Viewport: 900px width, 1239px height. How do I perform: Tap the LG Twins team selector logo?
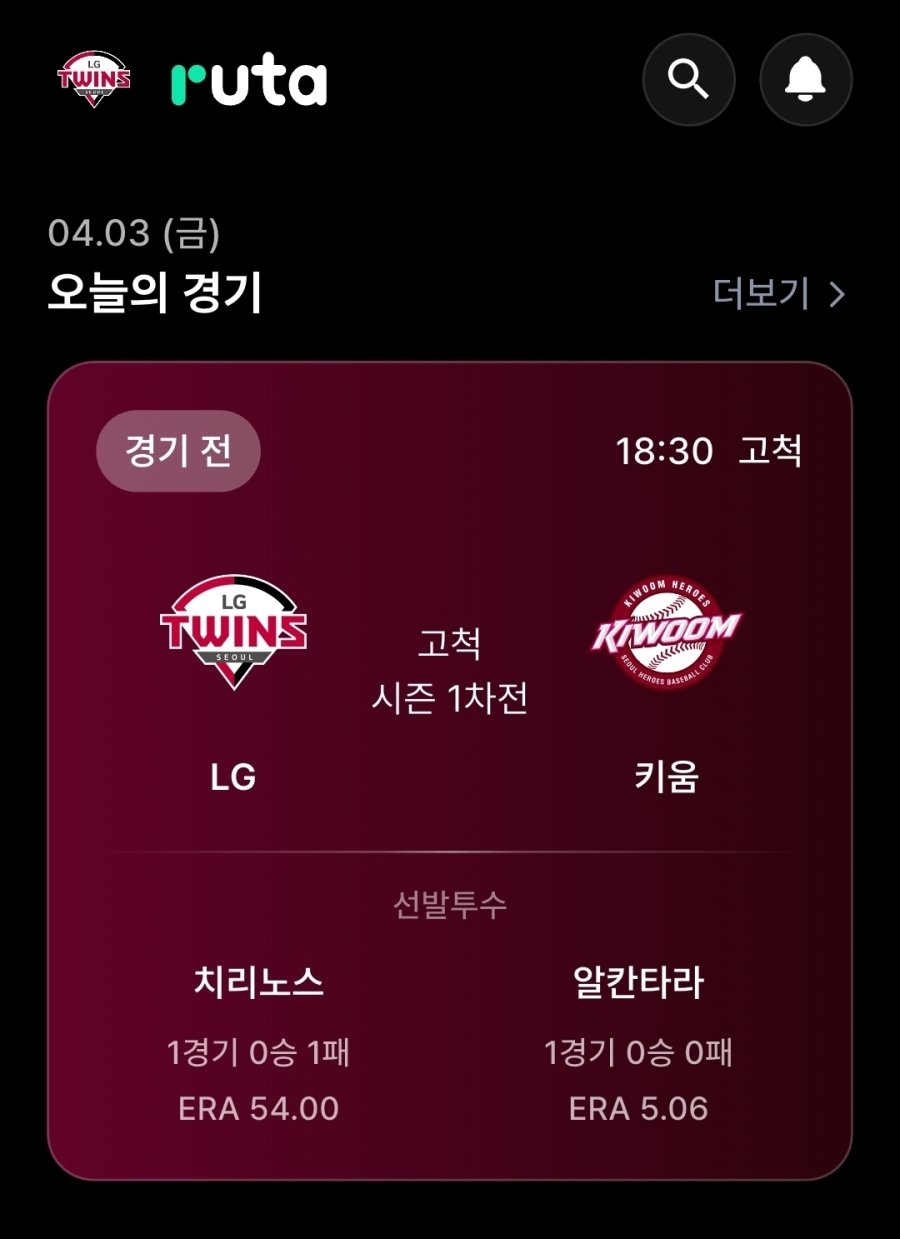pyautogui.click(x=94, y=77)
